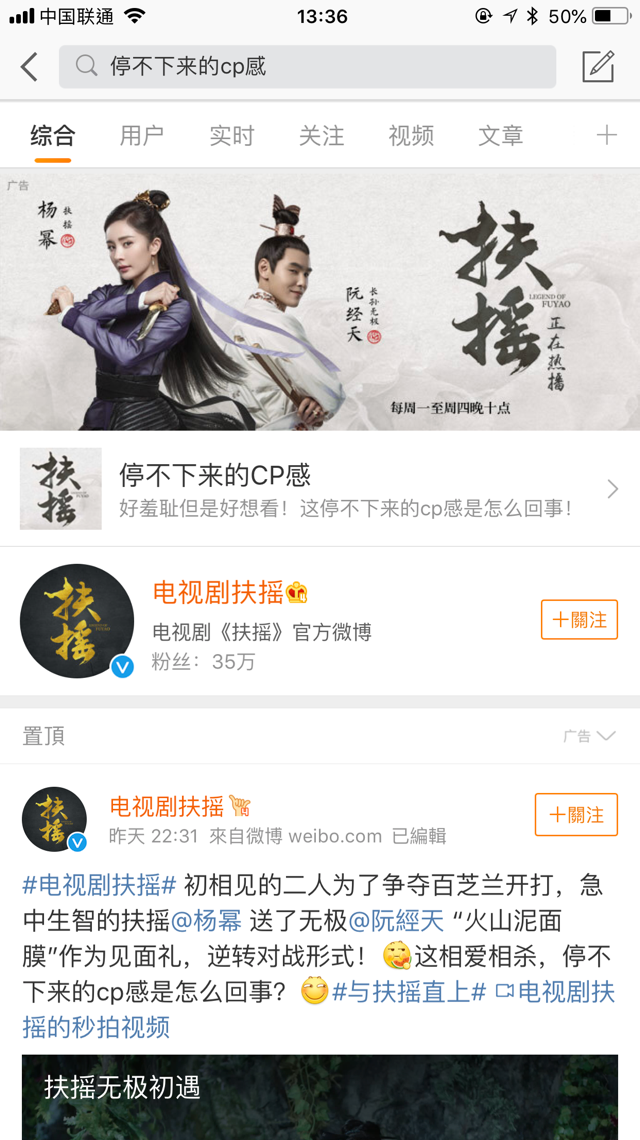The width and height of the screenshot is (640, 1140).
Task: Open the 扶摇 drama banner ad
Action: [320, 300]
